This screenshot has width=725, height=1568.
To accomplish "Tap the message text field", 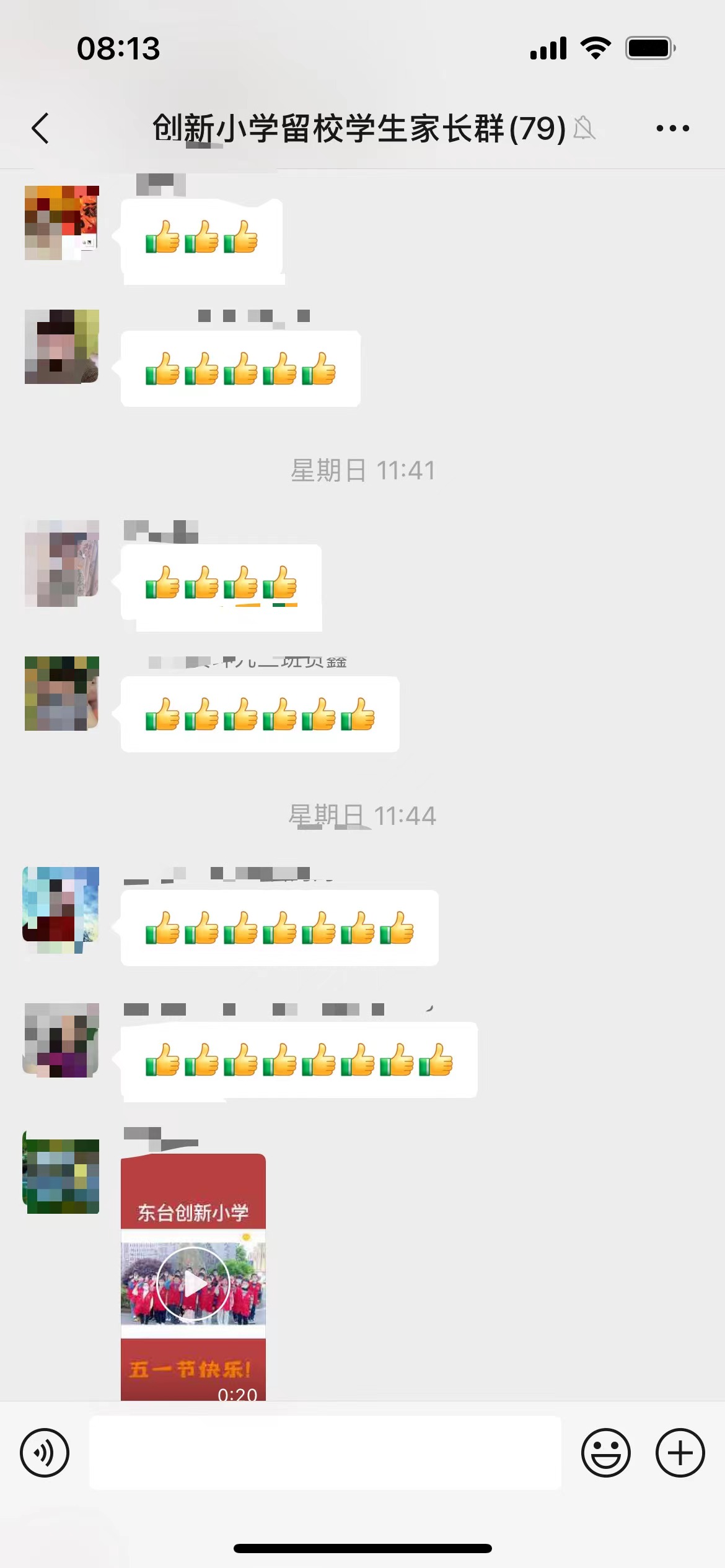I will pyautogui.click(x=325, y=1453).
